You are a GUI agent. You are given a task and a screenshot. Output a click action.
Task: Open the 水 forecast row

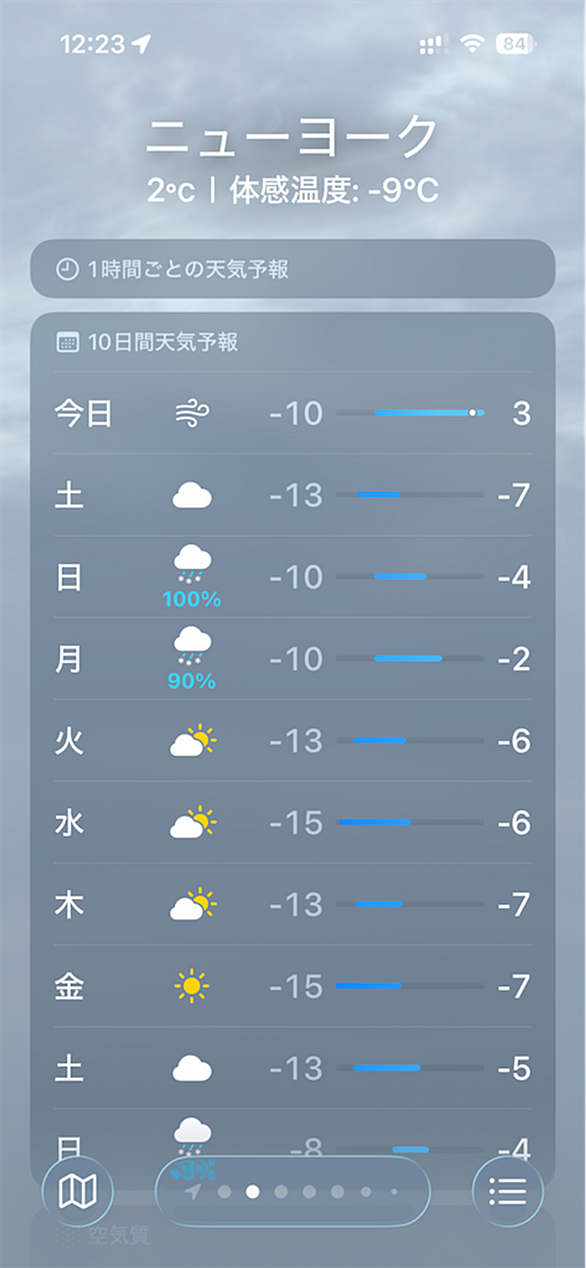(293, 823)
